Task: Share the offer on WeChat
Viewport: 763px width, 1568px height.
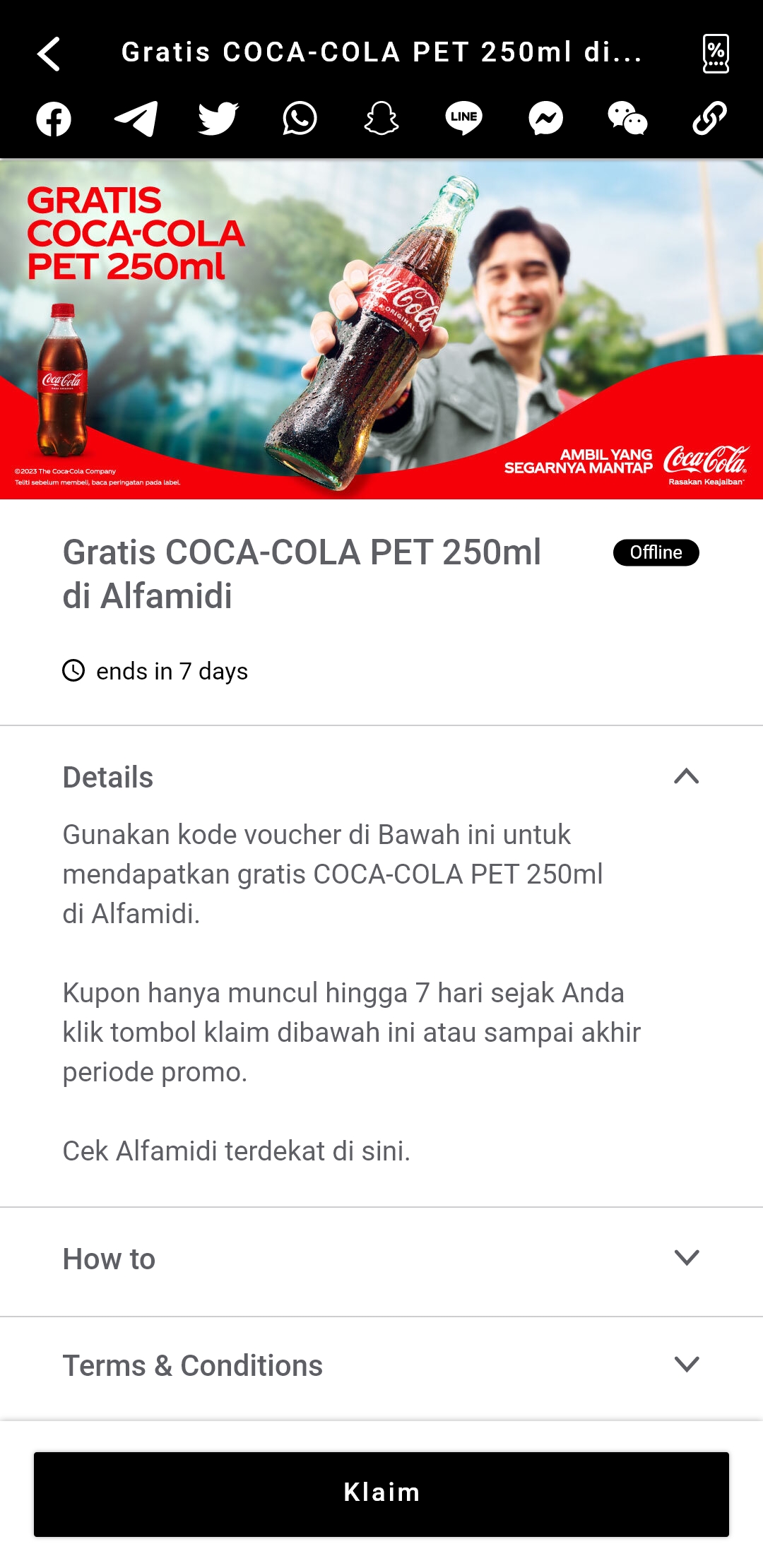Action: coord(627,119)
